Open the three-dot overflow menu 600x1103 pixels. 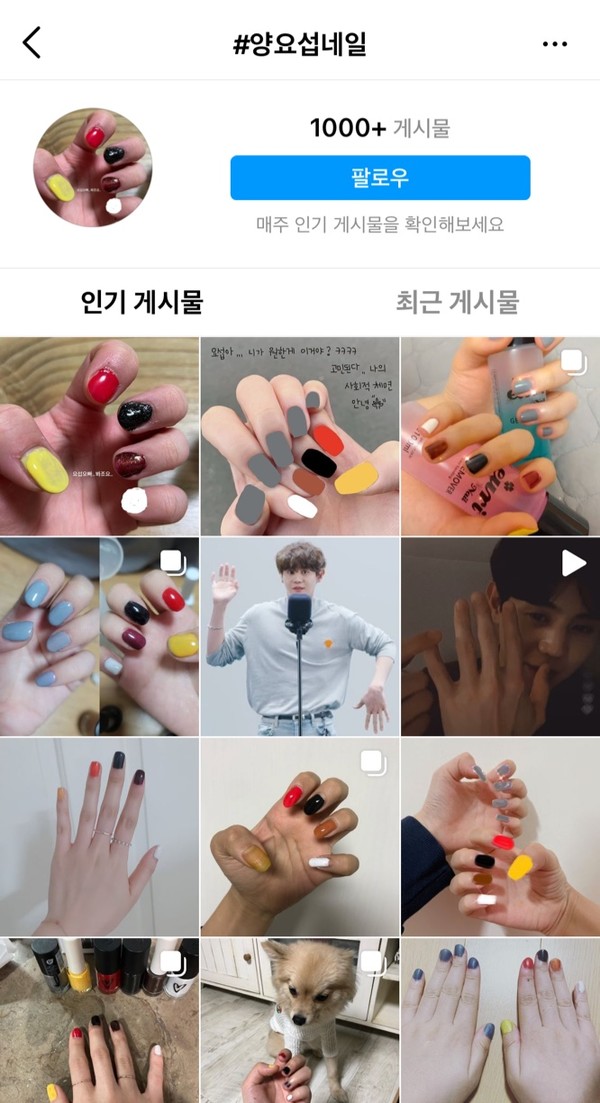(x=554, y=44)
